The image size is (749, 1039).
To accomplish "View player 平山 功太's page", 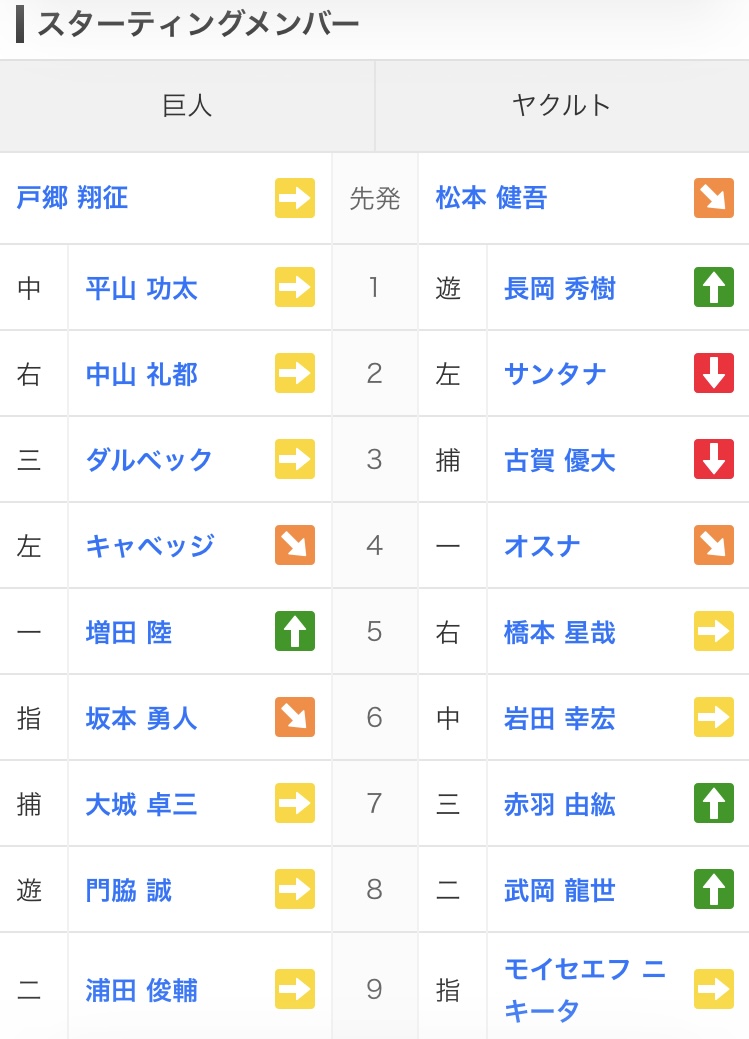I will pos(141,289).
